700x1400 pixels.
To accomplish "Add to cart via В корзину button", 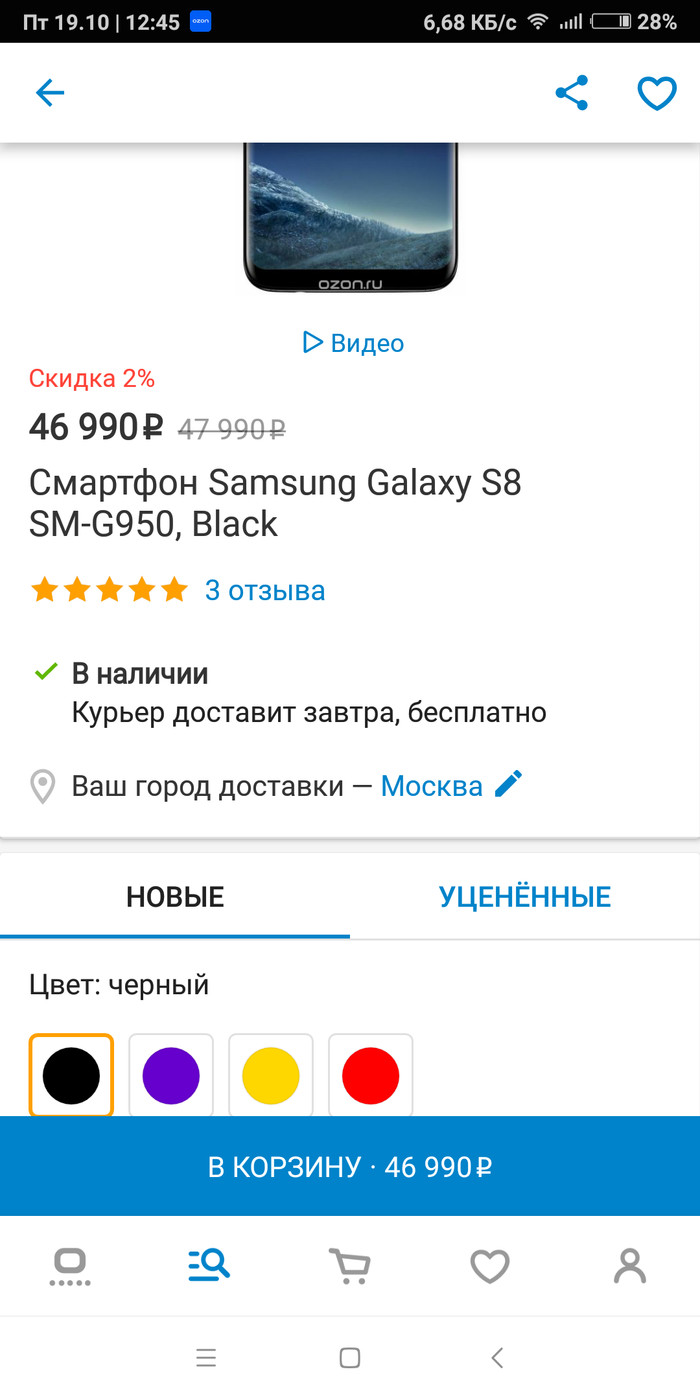I will tap(350, 1166).
